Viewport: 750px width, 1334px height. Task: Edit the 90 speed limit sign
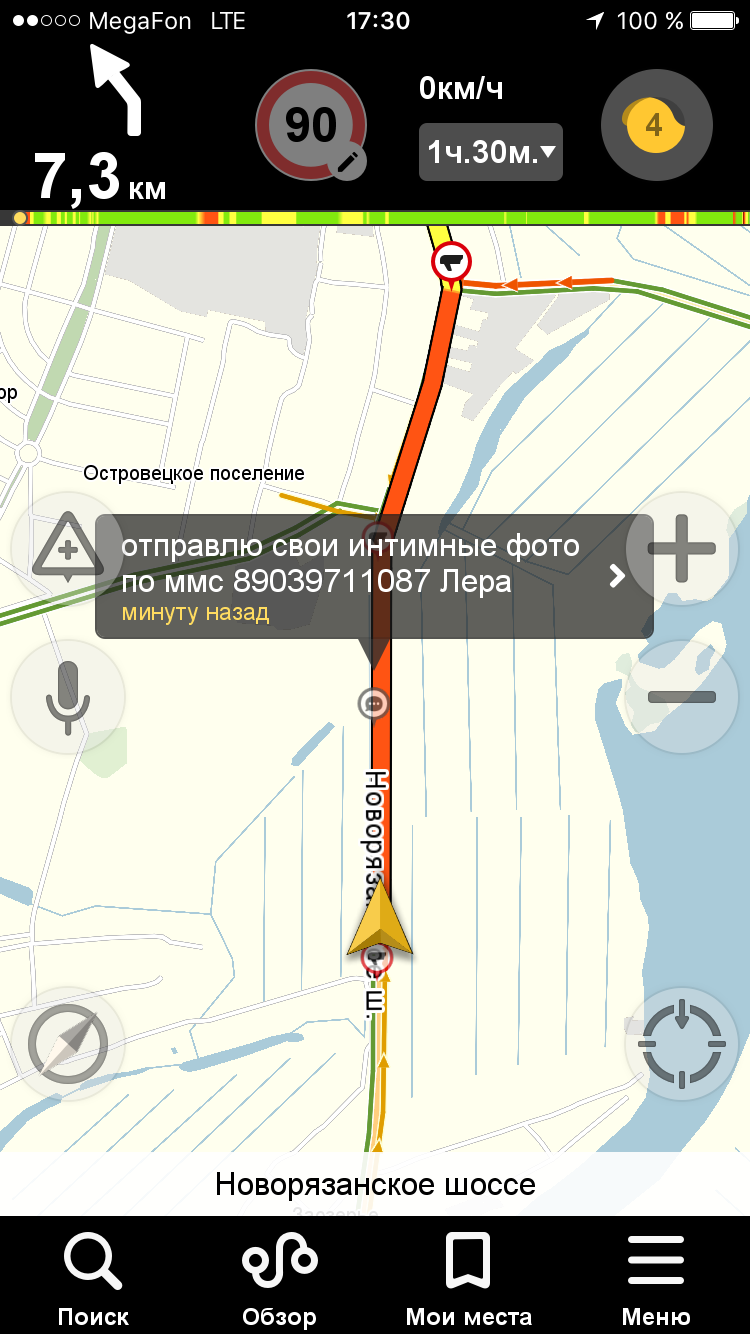pos(312,126)
